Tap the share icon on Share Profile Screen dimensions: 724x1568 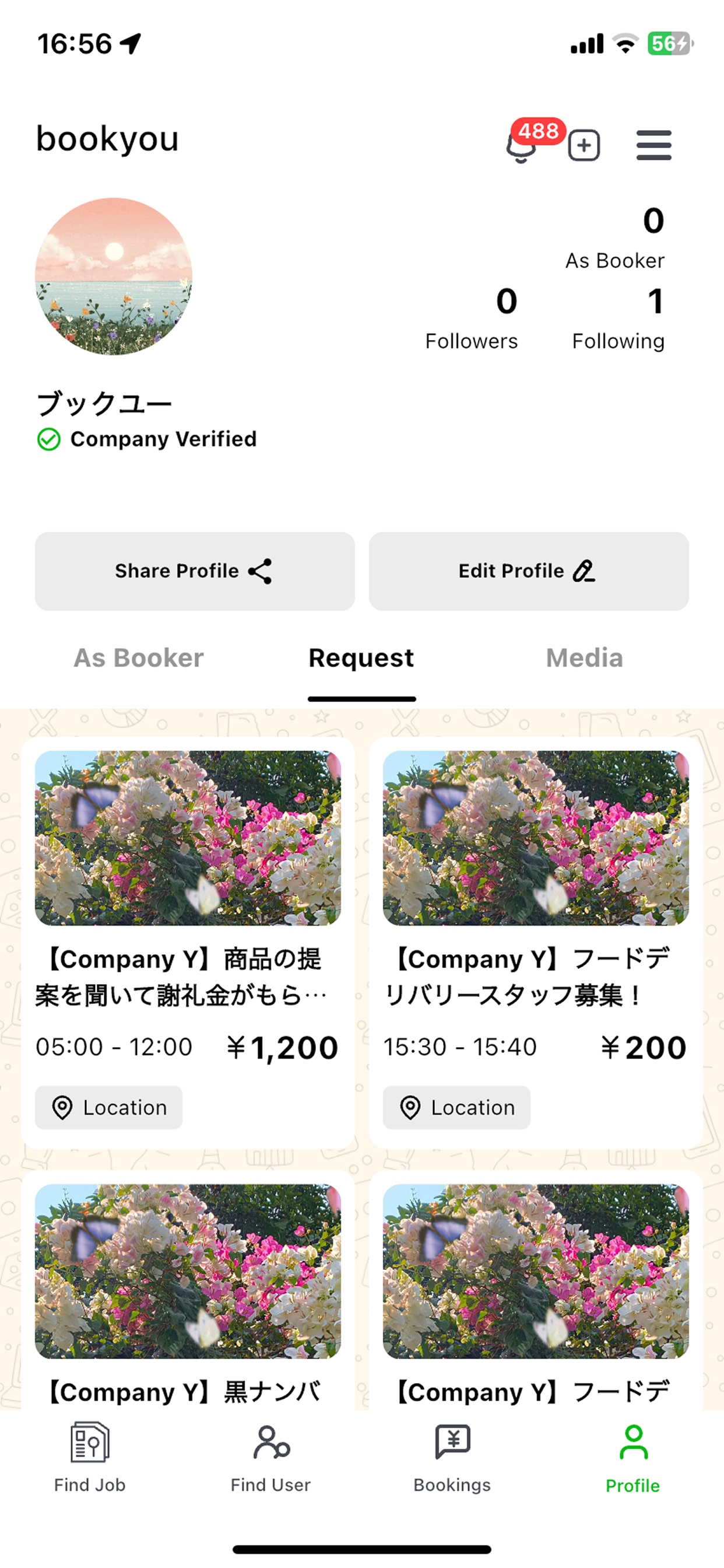pyautogui.click(x=261, y=570)
